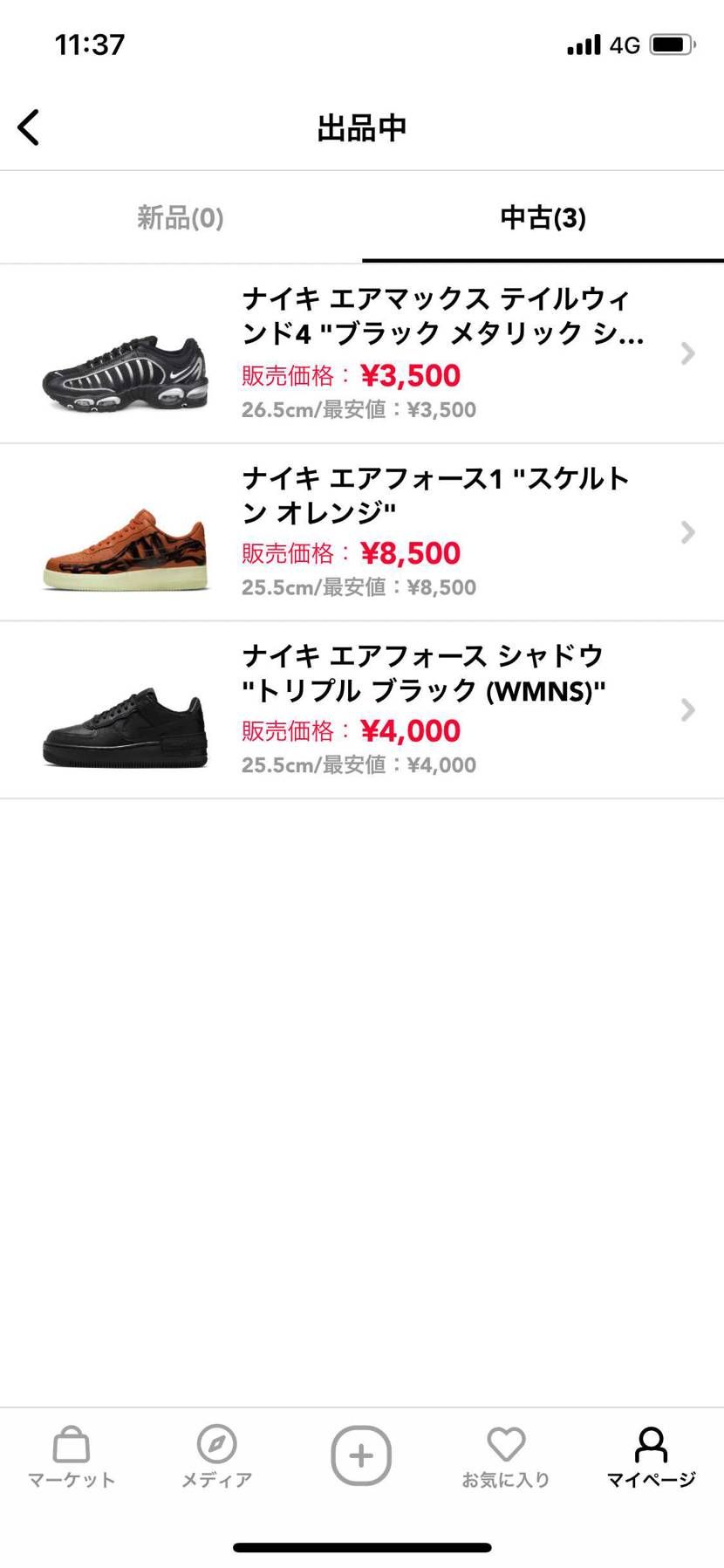Expand the AF1 Shadow Triple Black chevron
The height and width of the screenshot is (1568, 724).
pyautogui.click(x=687, y=709)
